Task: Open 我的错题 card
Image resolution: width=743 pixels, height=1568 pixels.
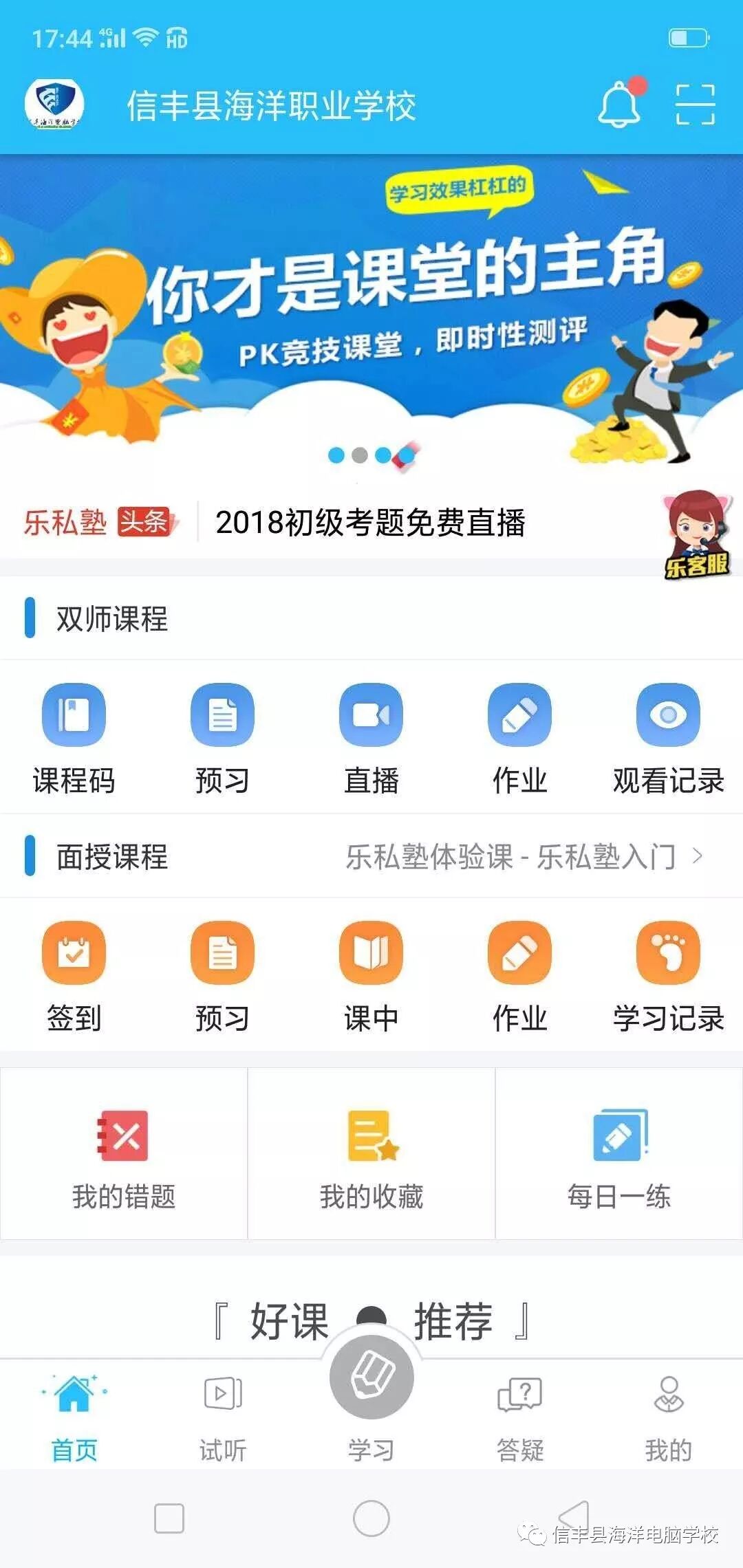Action: 124,1154
